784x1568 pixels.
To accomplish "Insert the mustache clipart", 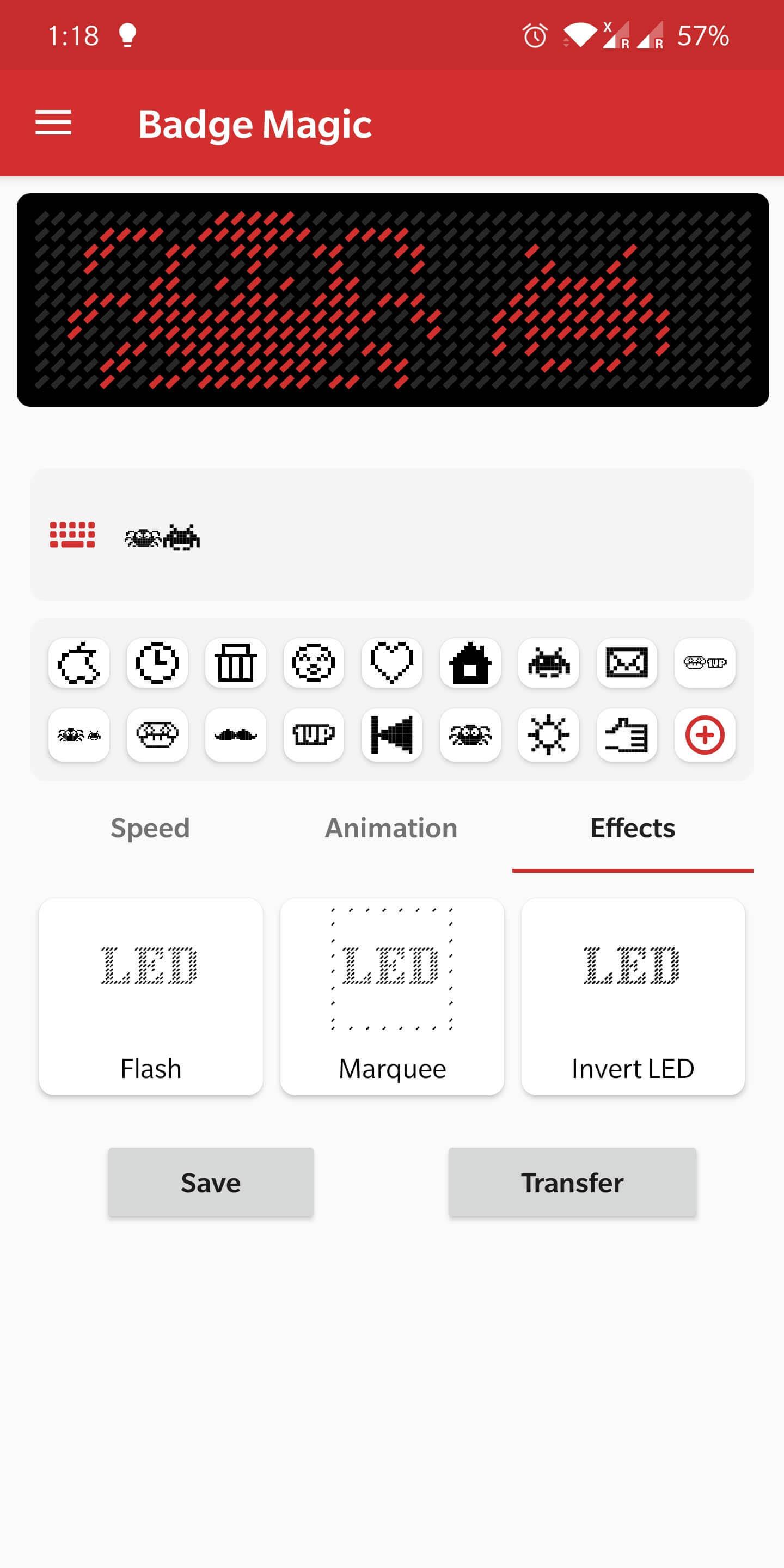I will tap(236, 734).
